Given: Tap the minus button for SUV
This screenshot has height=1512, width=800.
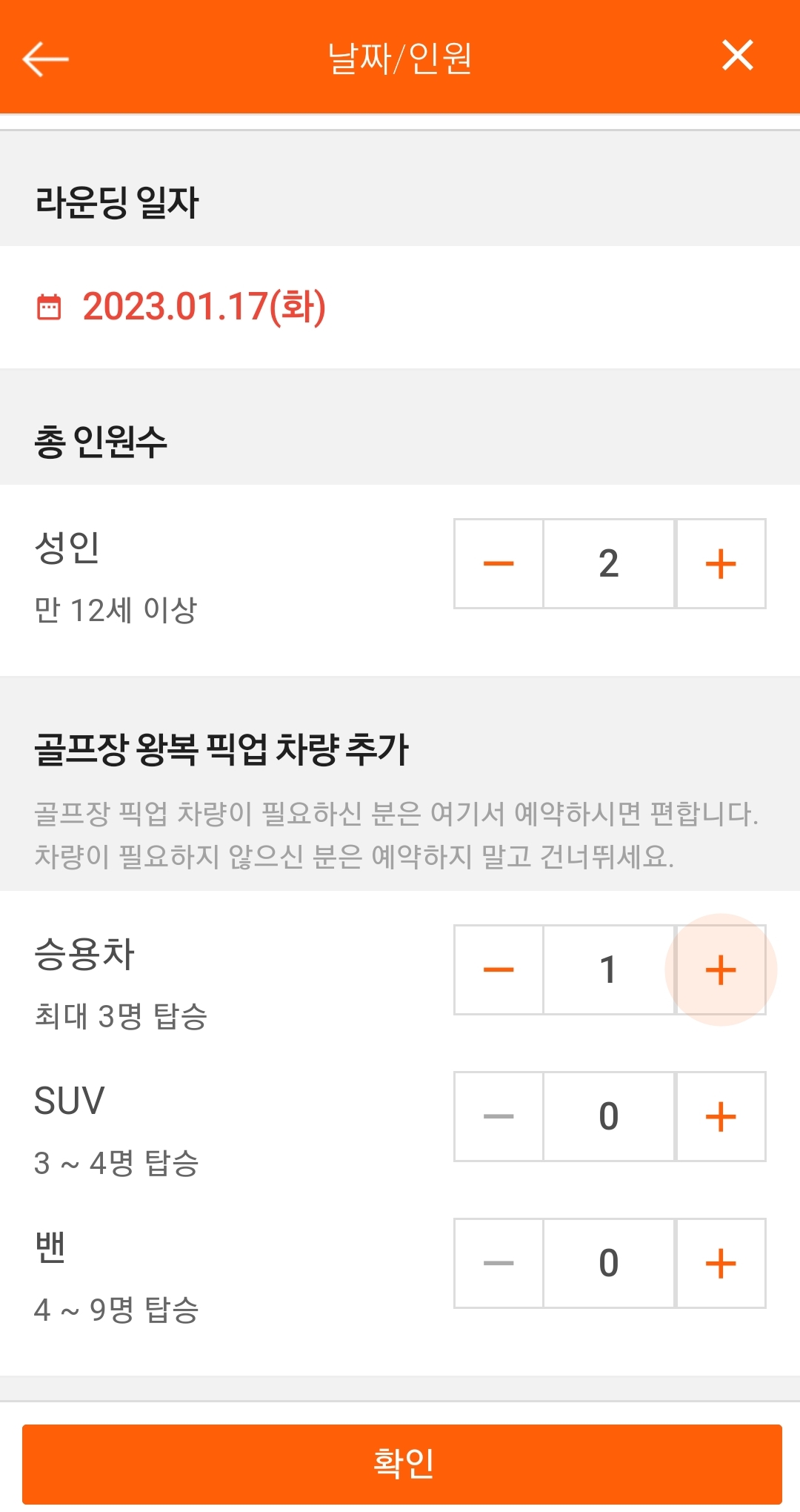Looking at the screenshot, I should click(x=499, y=1116).
